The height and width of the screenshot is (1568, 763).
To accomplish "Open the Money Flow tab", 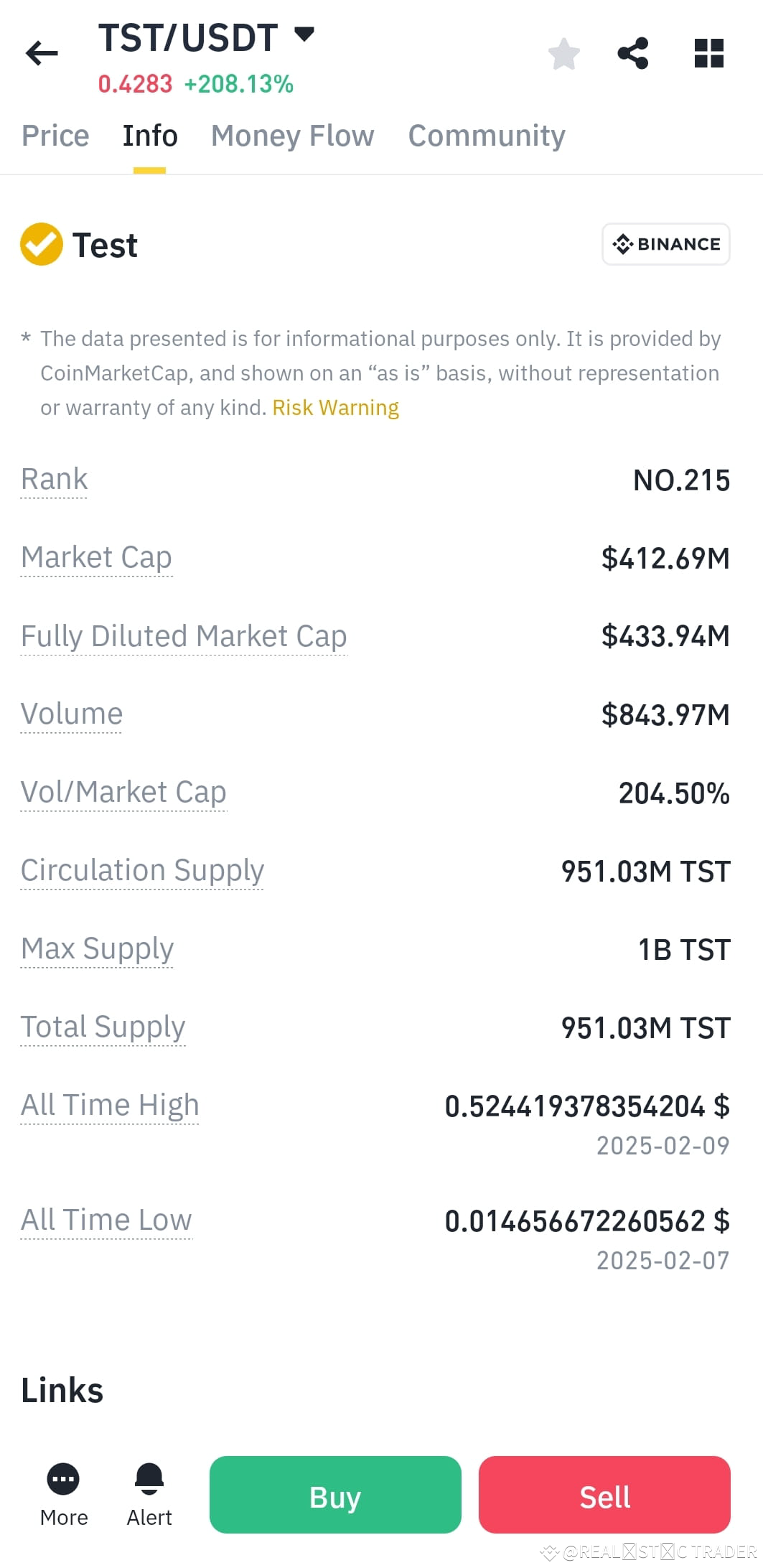I will [x=292, y=135].
